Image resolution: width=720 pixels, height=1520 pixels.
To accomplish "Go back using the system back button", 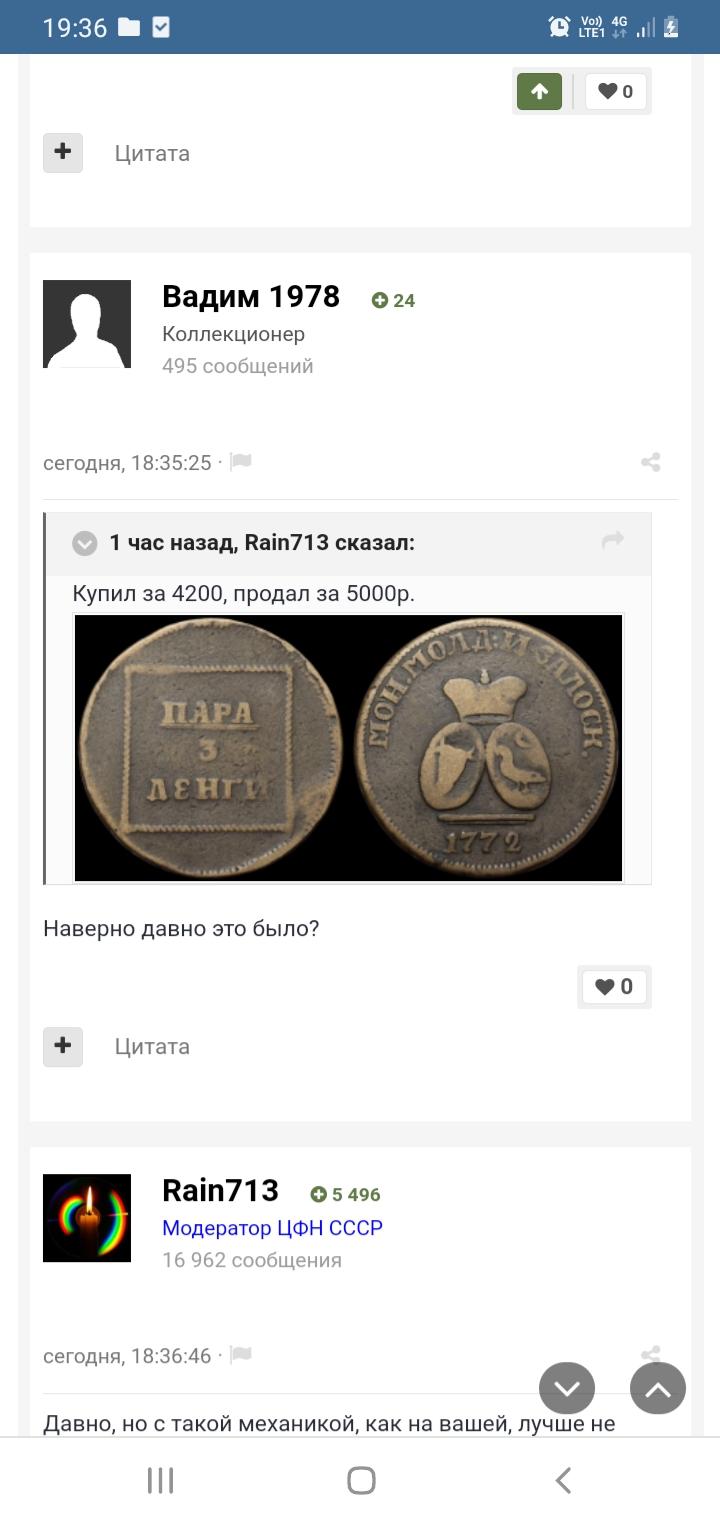I will 563,1480.
